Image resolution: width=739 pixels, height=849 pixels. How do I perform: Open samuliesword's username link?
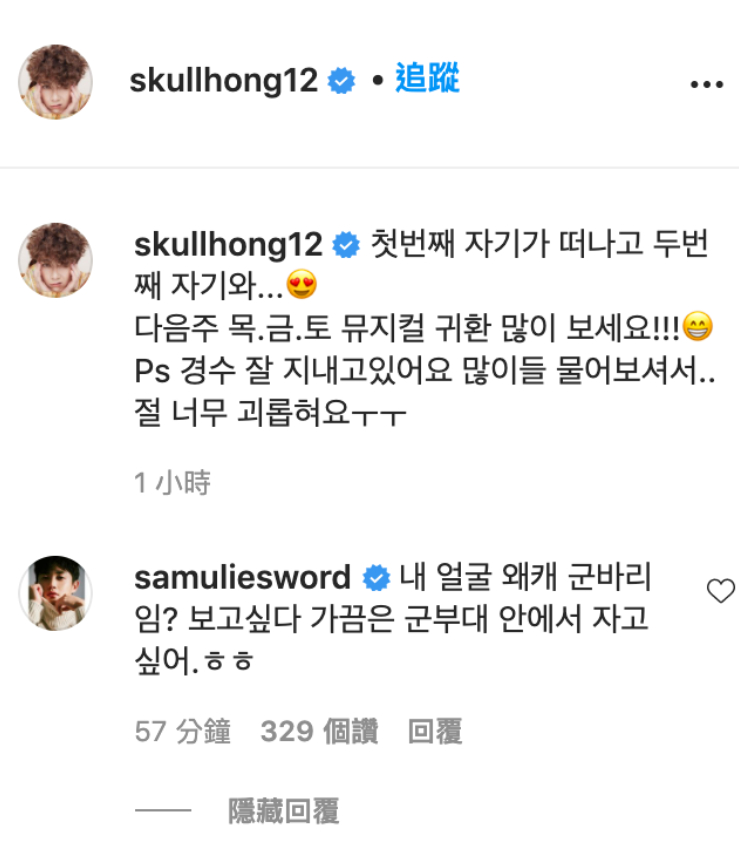[x=241, y=578]
